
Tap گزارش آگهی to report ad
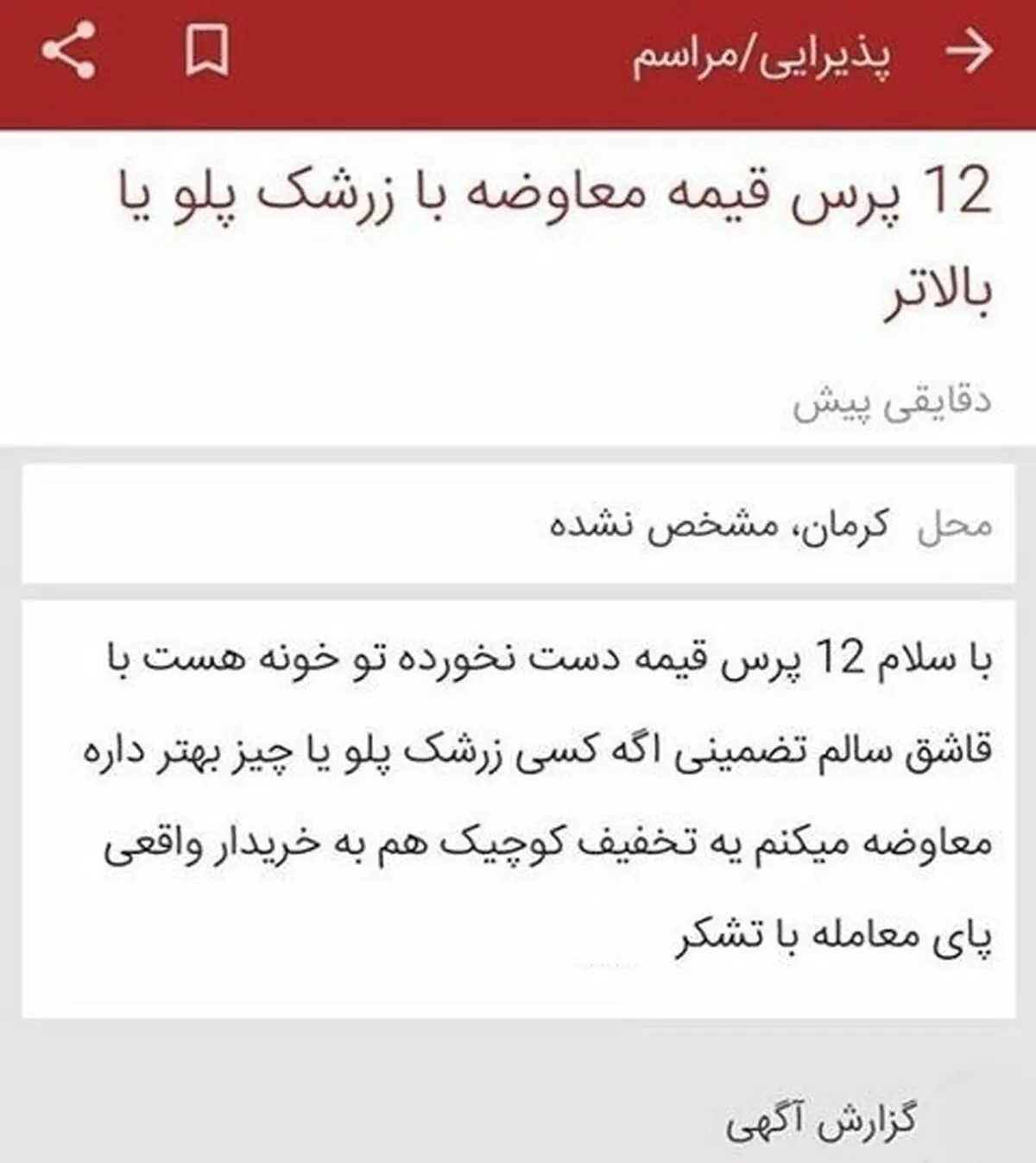coord(821,1122)
